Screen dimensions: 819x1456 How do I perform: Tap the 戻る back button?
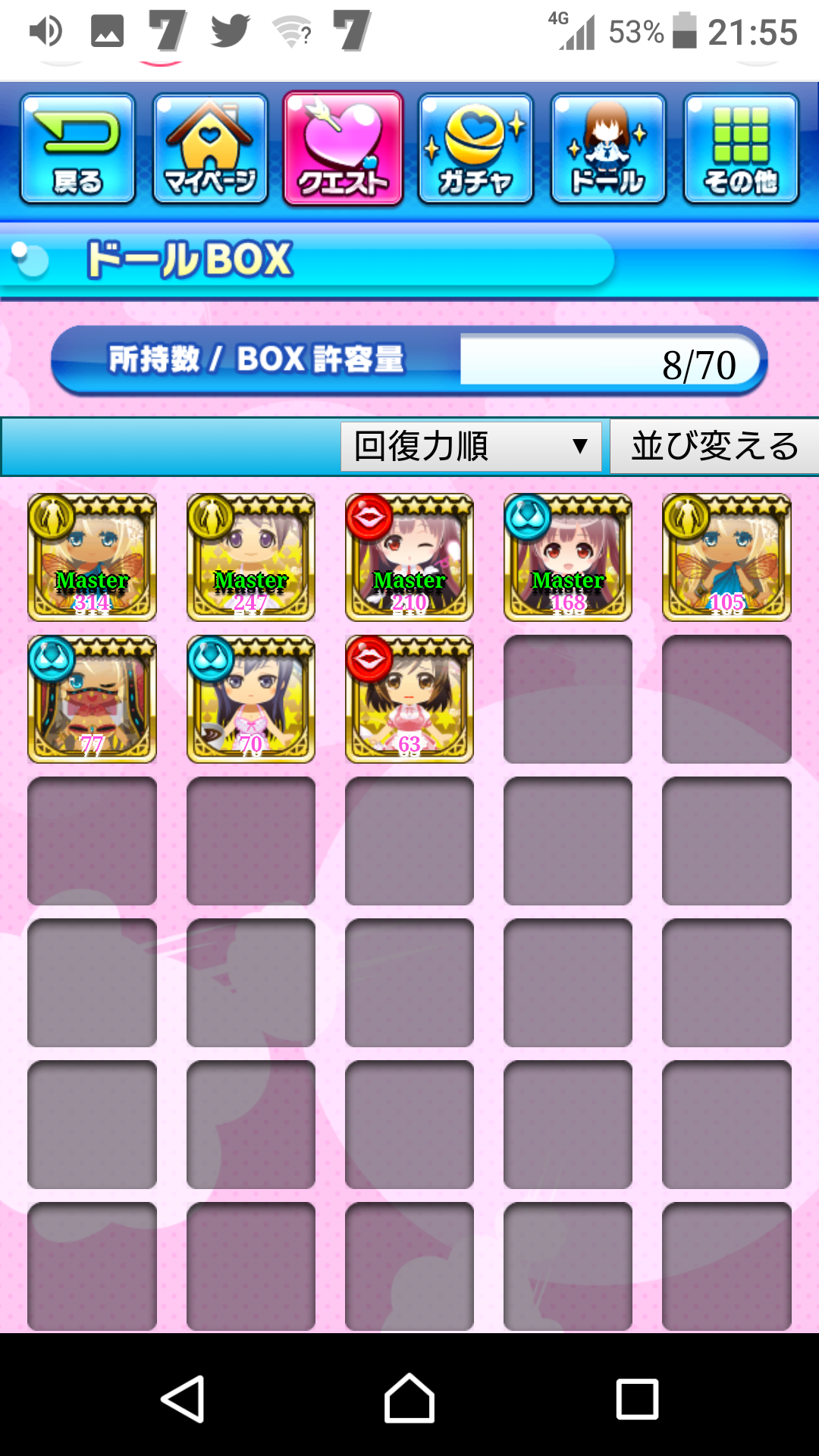[x=77, y=149]
